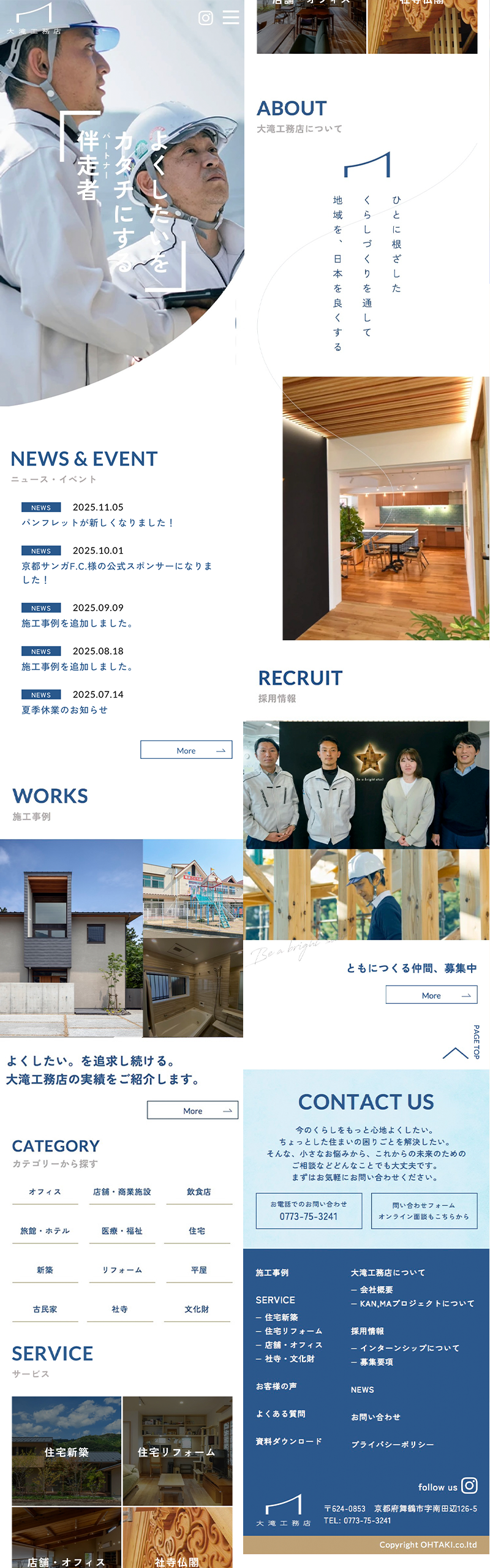Open プライバシーポリシー in the footer
The height and width of the screenshot is (1568, 490).
392,1444
